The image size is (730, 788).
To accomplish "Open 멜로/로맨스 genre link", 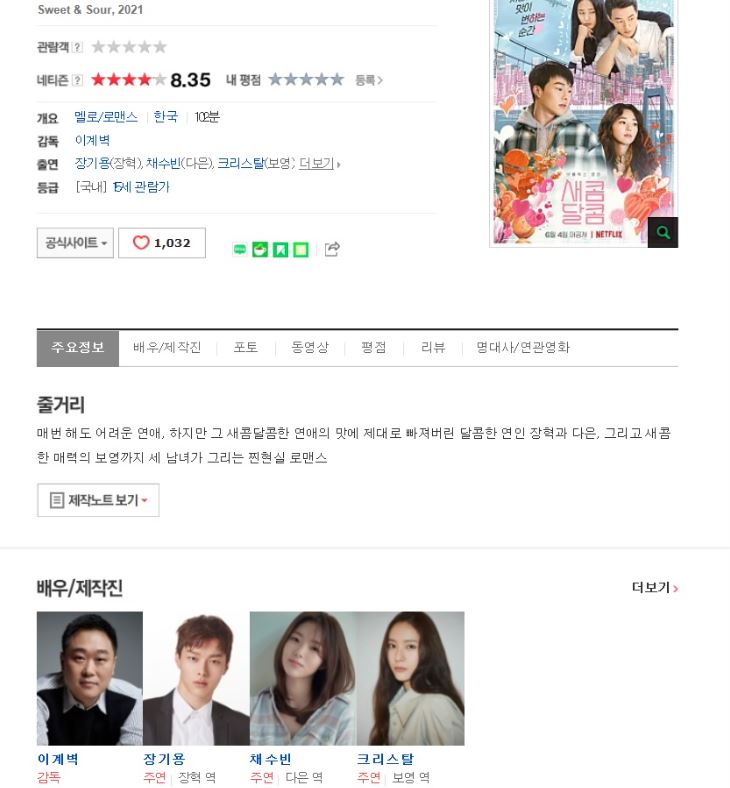I will [x=106, y=117].
